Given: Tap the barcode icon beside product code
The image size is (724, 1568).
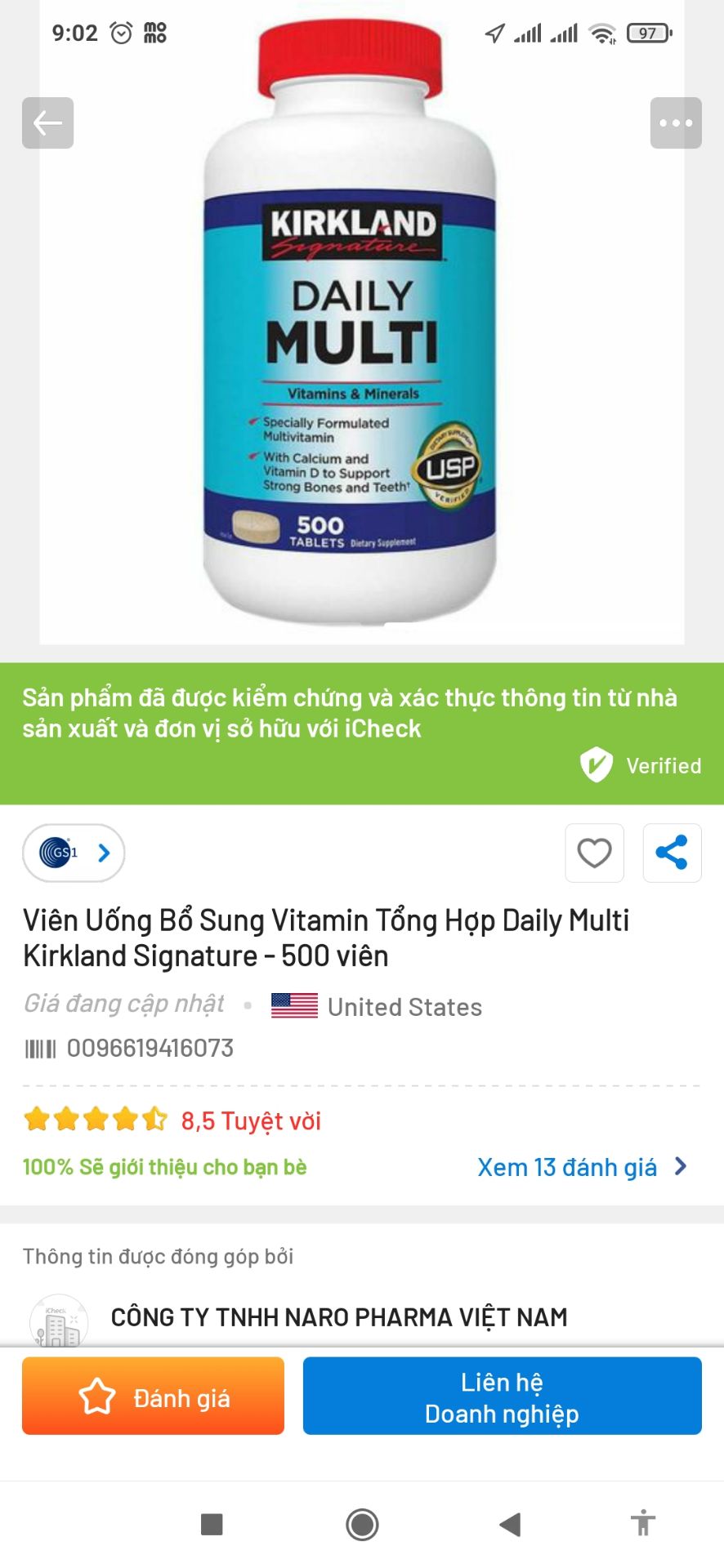Looking at the screenshot, I should [38, 1048].
